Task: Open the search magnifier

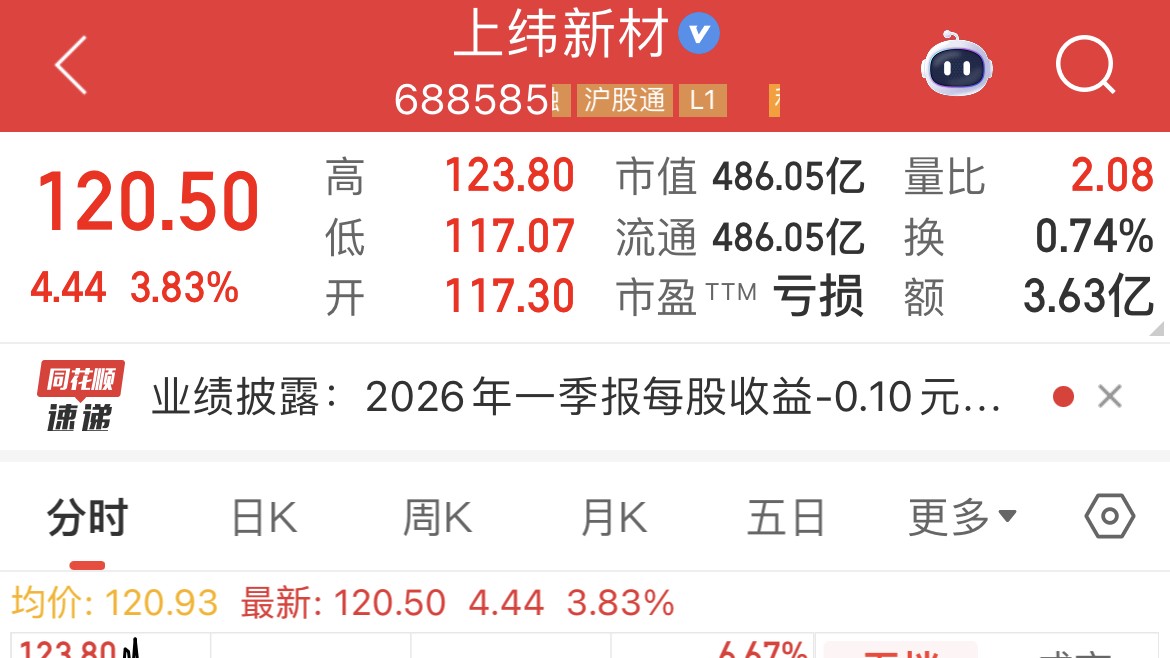Action: [x=1085, y=65]
